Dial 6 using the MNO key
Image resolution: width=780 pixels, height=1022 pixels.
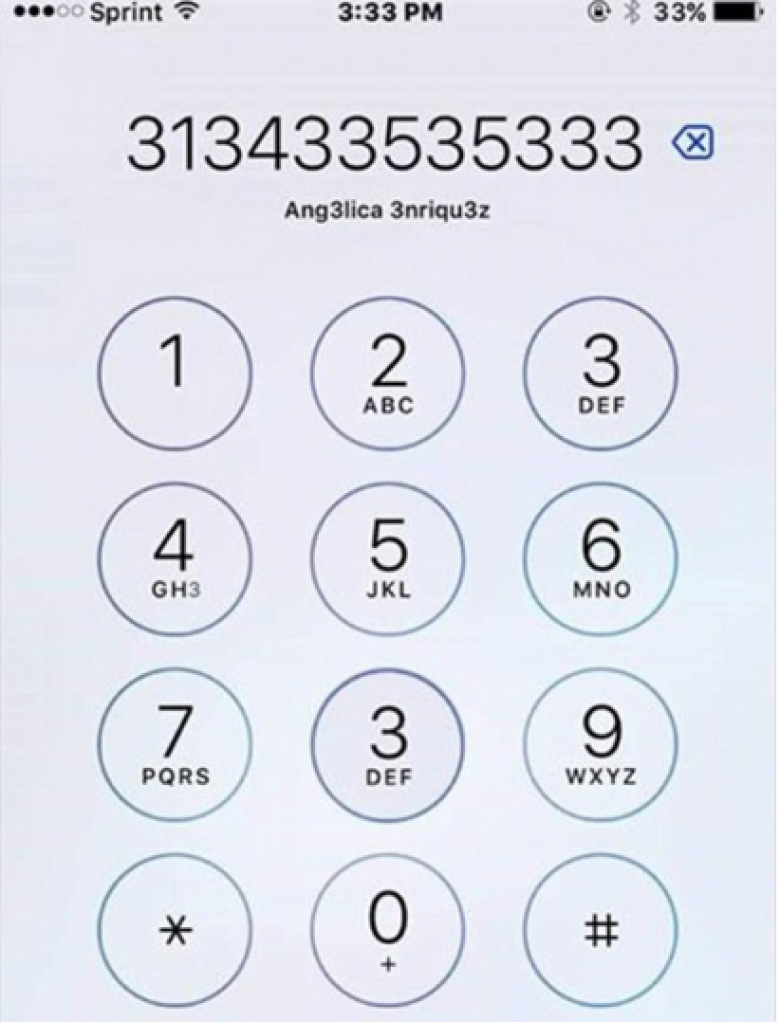(x=601, y=558)
